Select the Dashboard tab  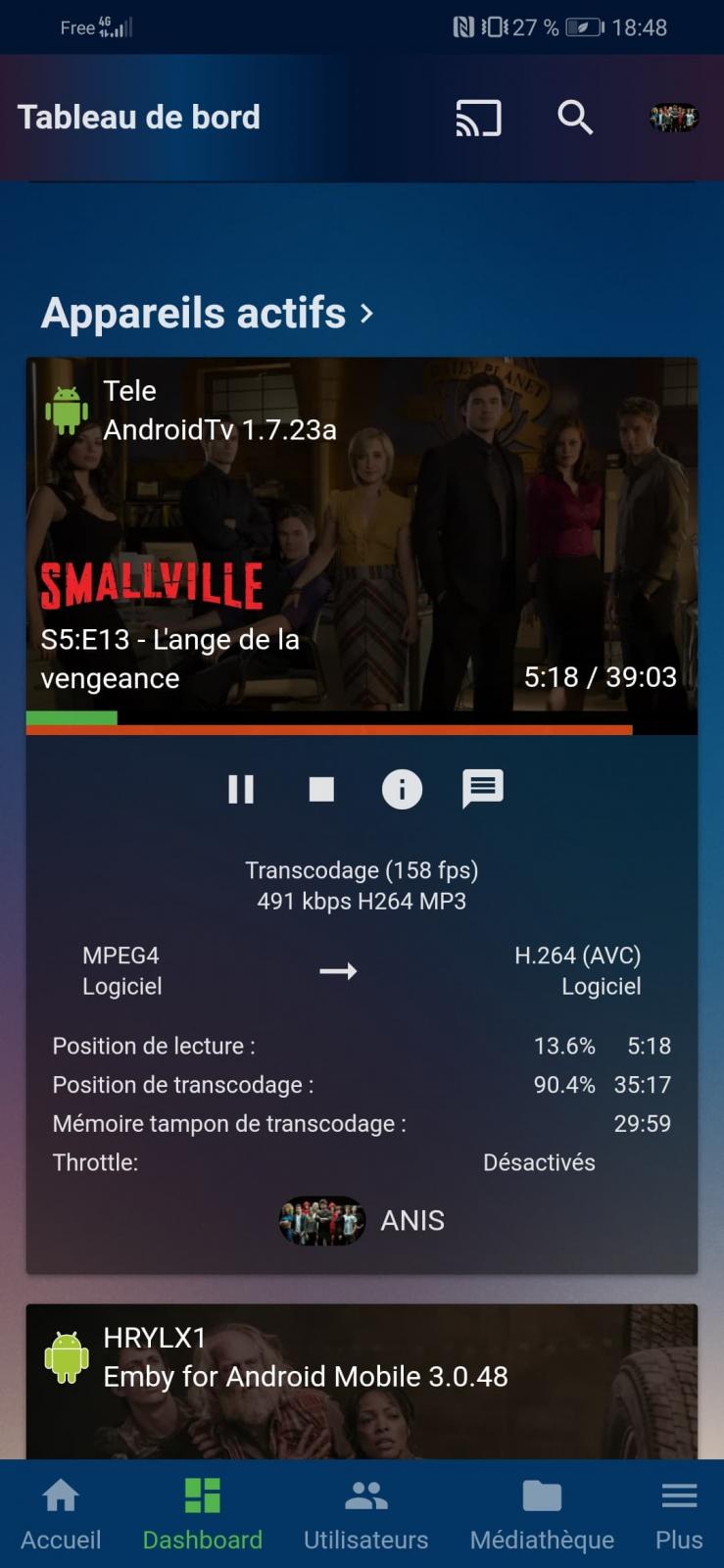tap(203, 1515)
